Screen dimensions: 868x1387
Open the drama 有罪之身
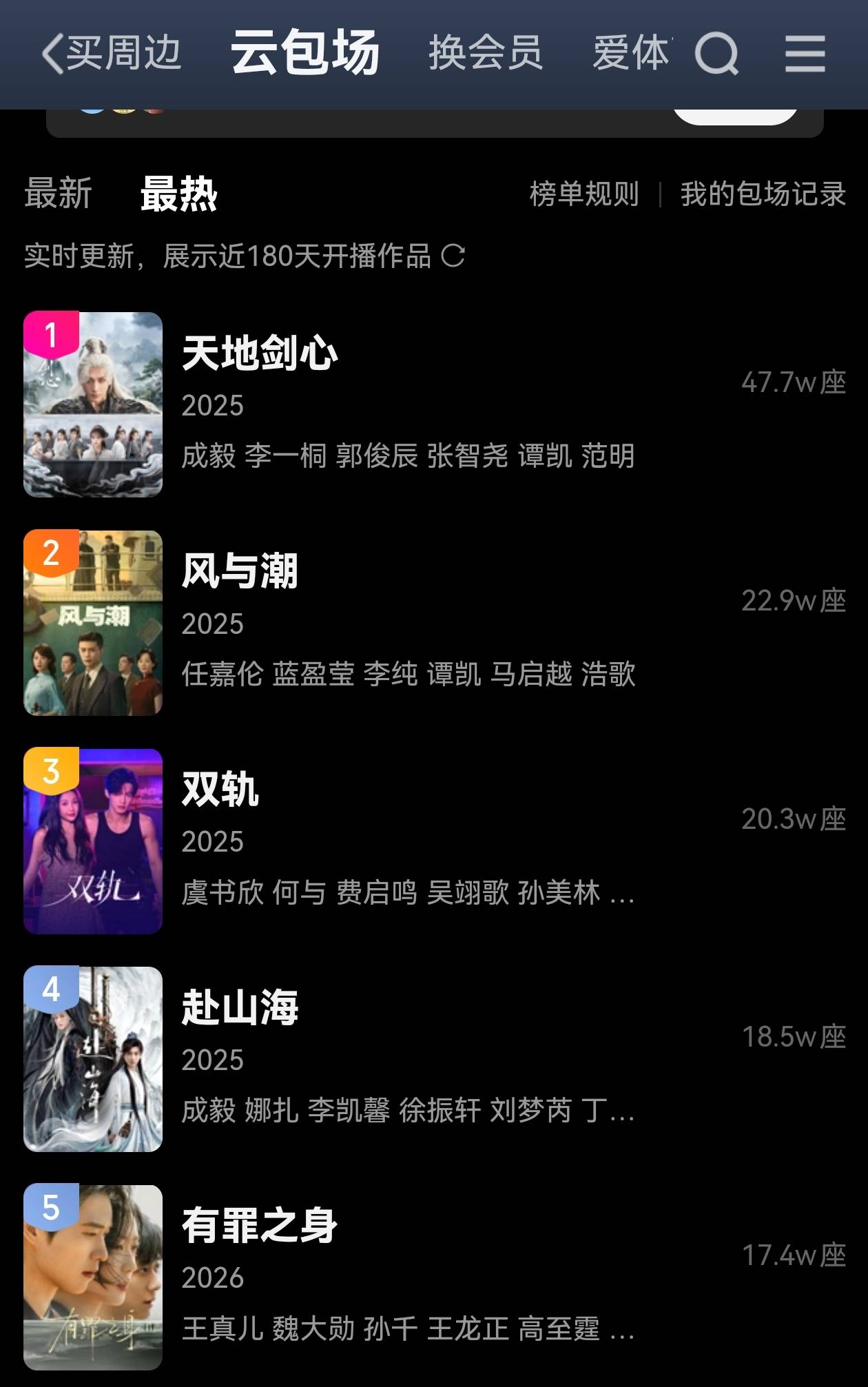tap(260, 1226)
